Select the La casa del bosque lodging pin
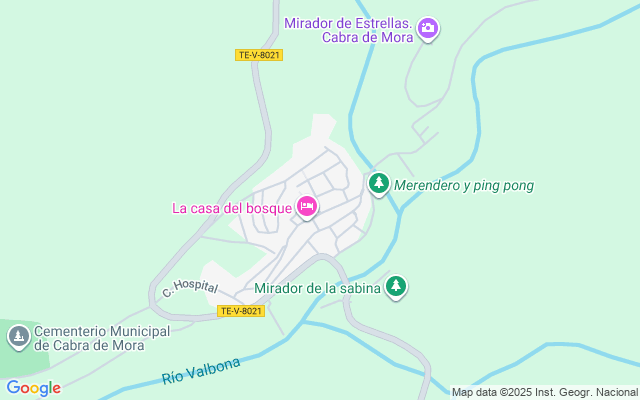 tap(307, 208)
